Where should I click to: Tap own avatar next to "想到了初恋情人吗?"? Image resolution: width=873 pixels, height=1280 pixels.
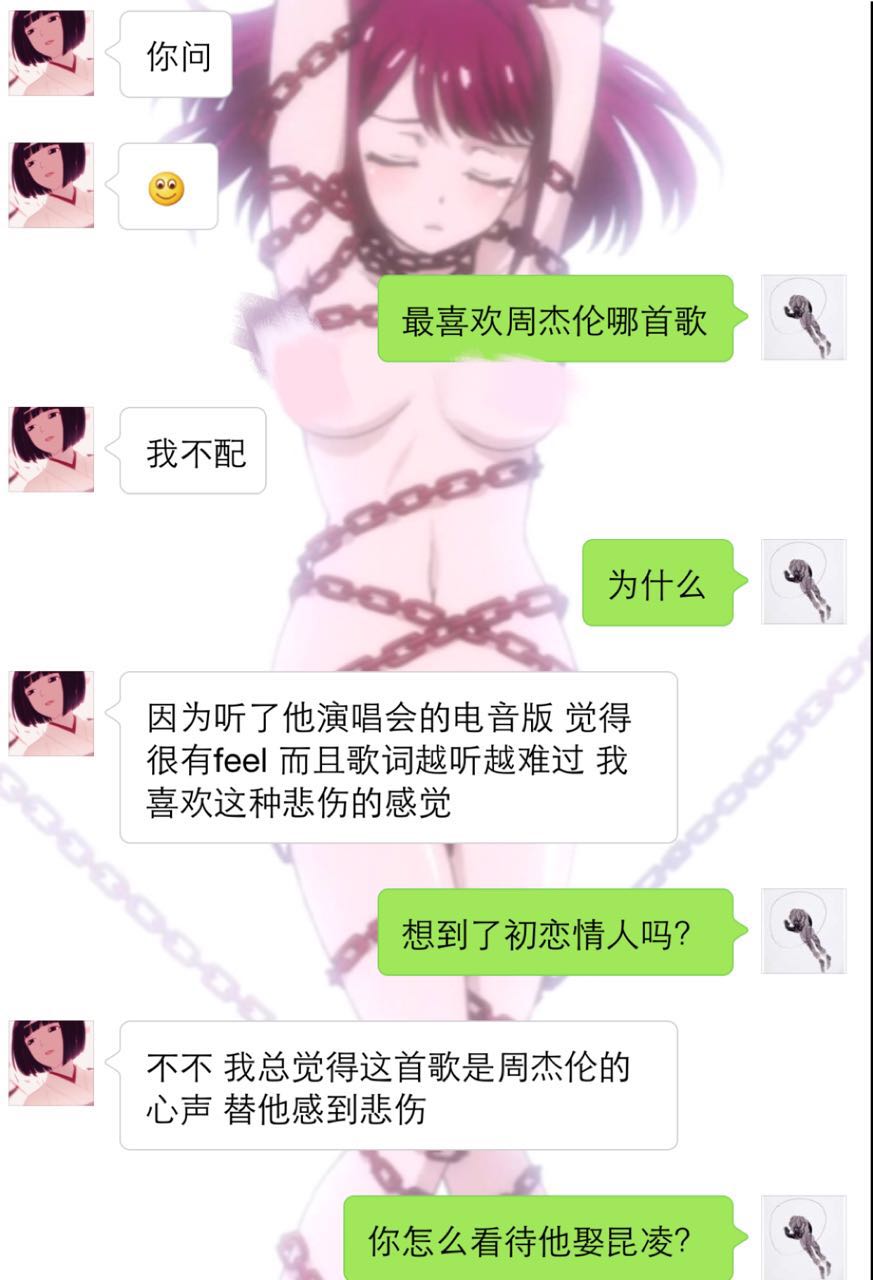(804, 930)
